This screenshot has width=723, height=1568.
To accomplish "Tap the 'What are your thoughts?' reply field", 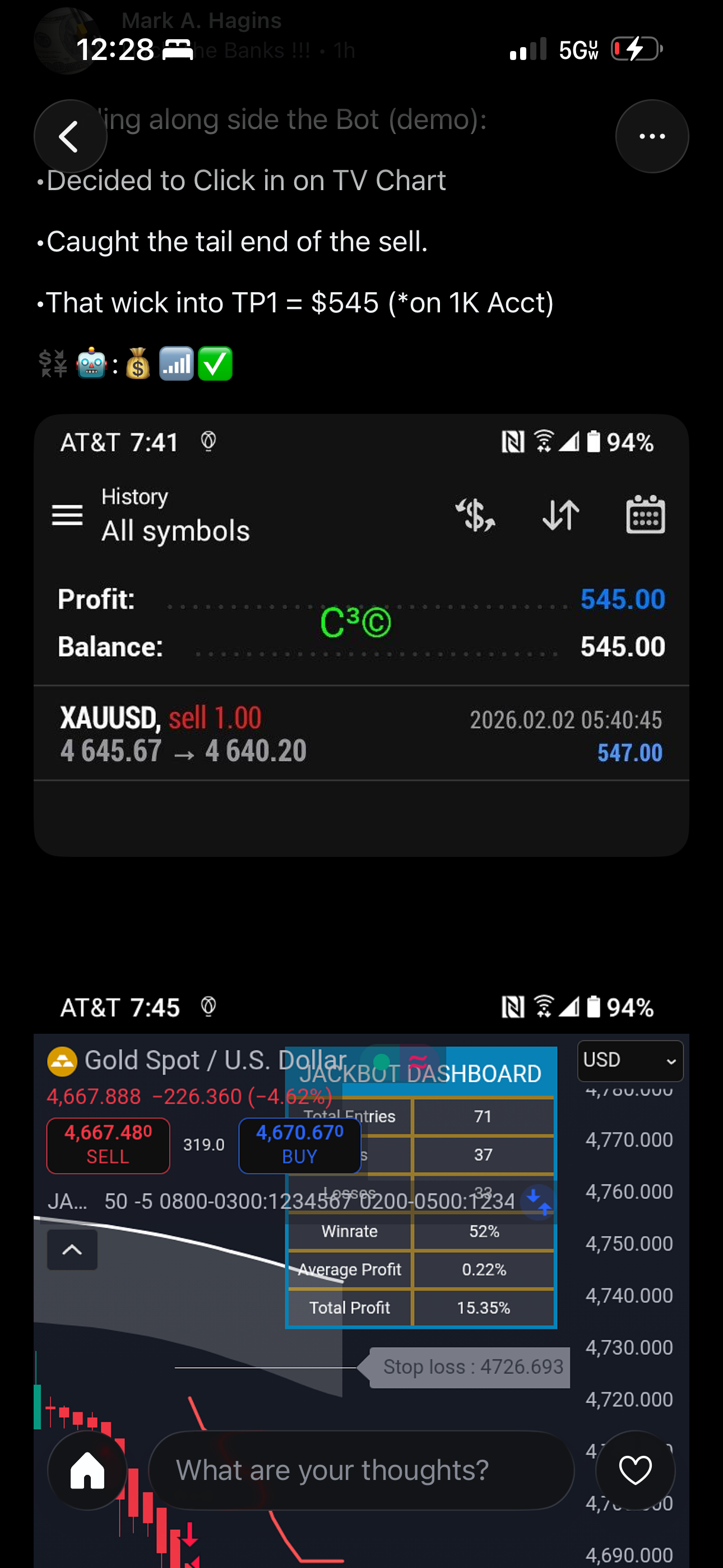I will coord(361,1470).
